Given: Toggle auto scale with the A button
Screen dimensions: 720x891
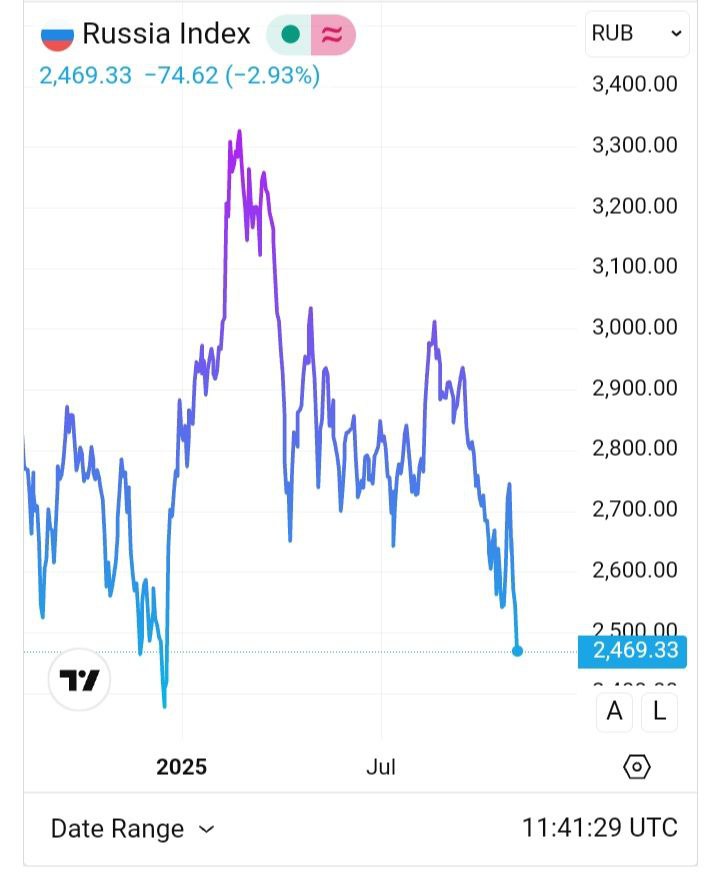Looking at the screenshot, I should pyautogui.click(x=614, y=711).
